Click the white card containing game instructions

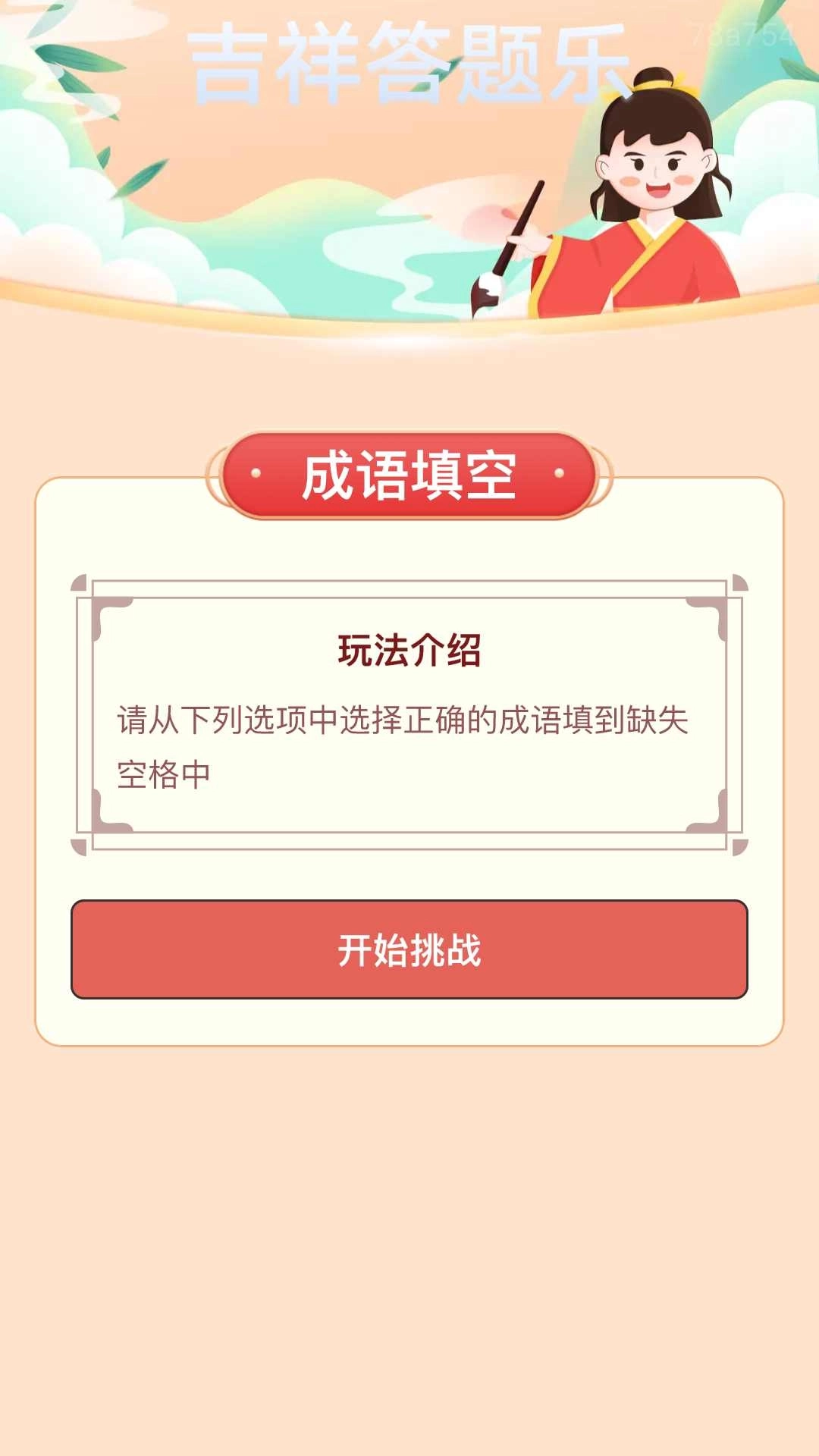[409, 758]
